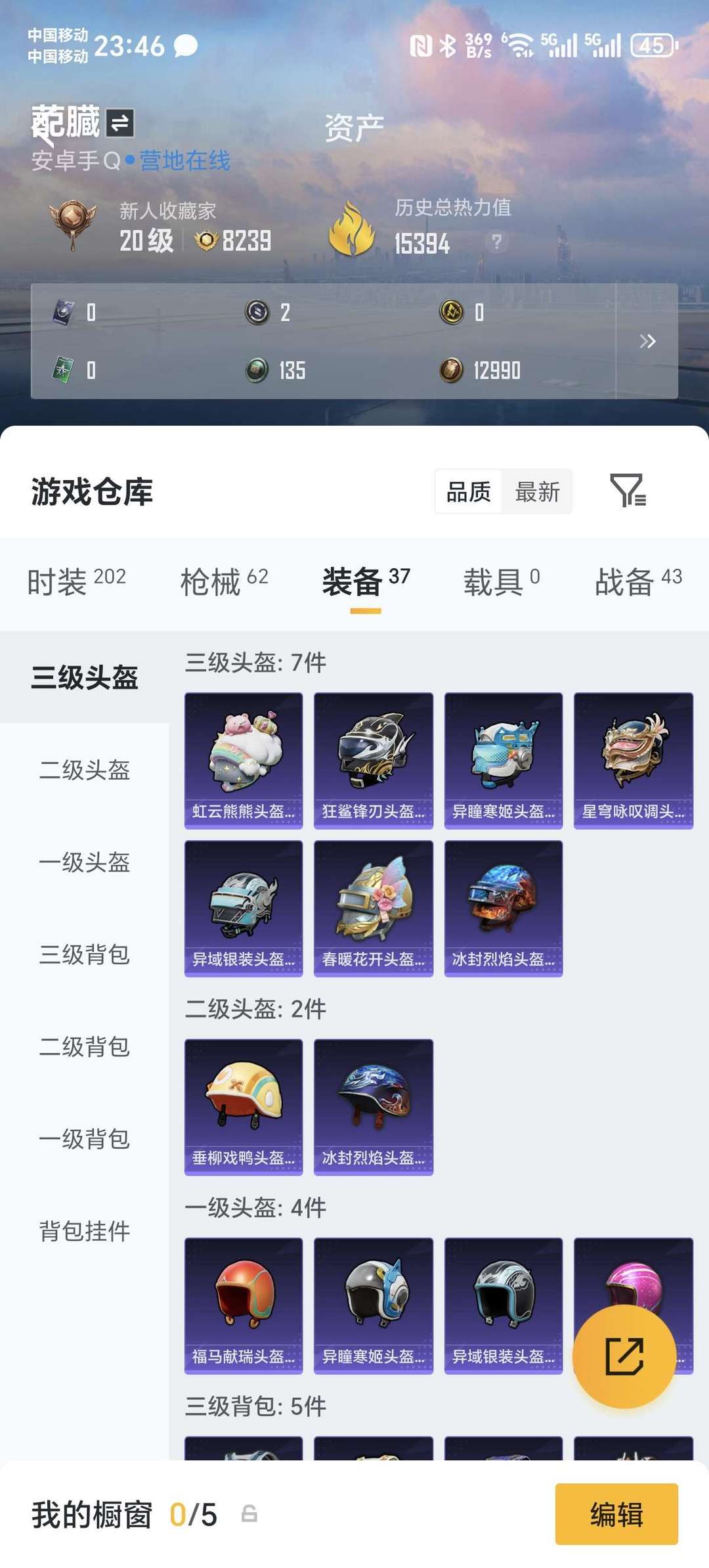Open the 历史总热力值 question mark help
This screenshot has height=1568, width=709.
[497, 242]
